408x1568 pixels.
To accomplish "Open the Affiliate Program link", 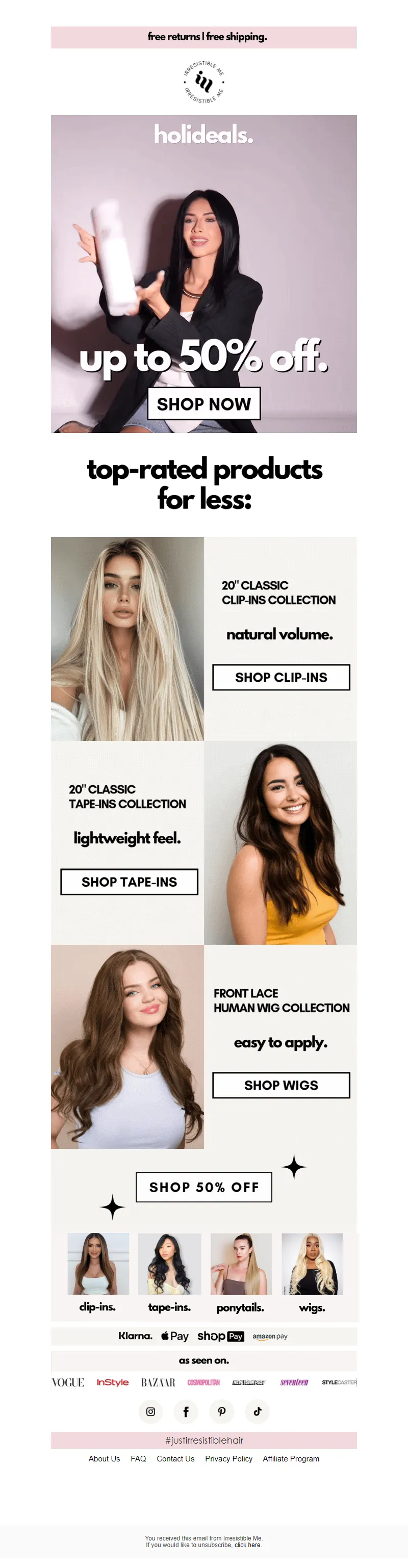I will 291,1459.
